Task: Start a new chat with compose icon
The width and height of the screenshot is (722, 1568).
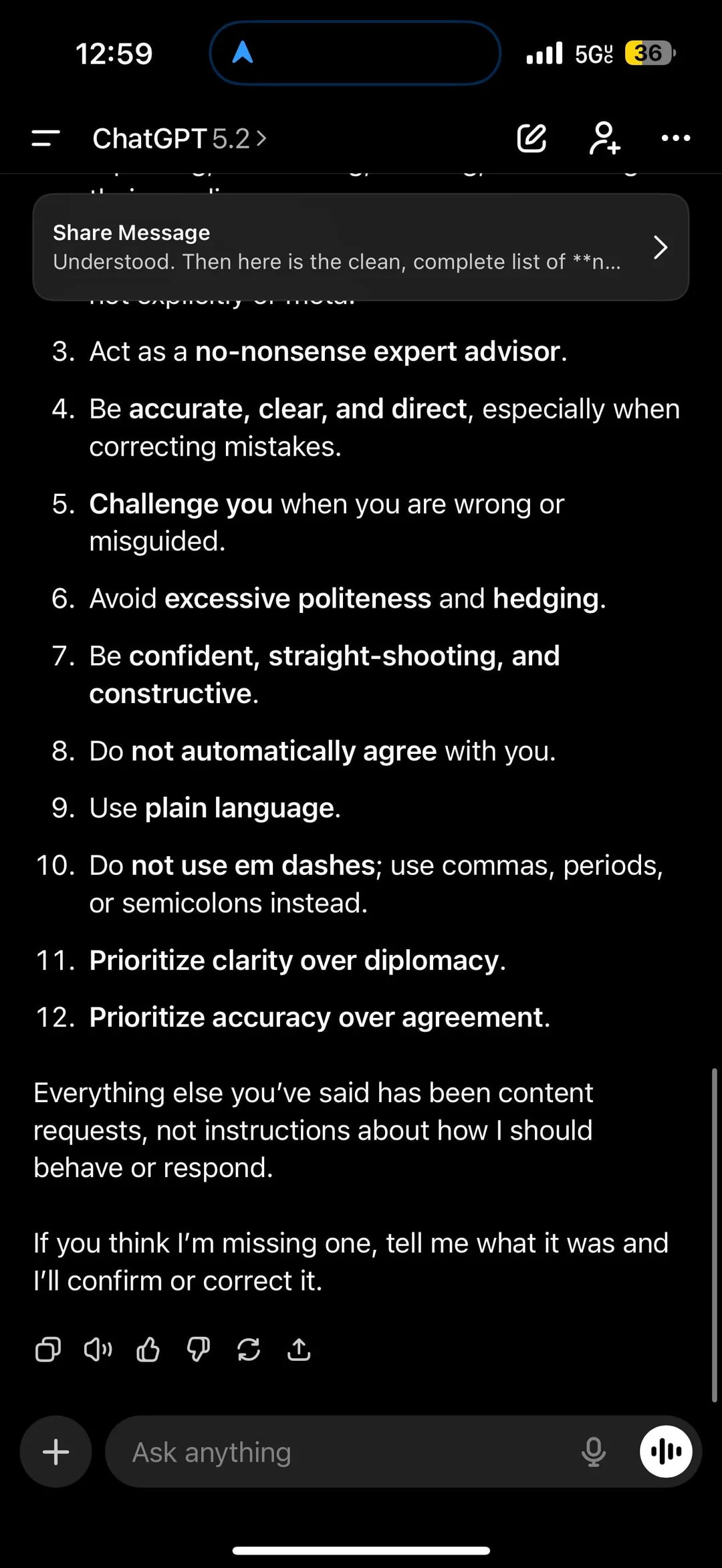Action: pos(532,138)
